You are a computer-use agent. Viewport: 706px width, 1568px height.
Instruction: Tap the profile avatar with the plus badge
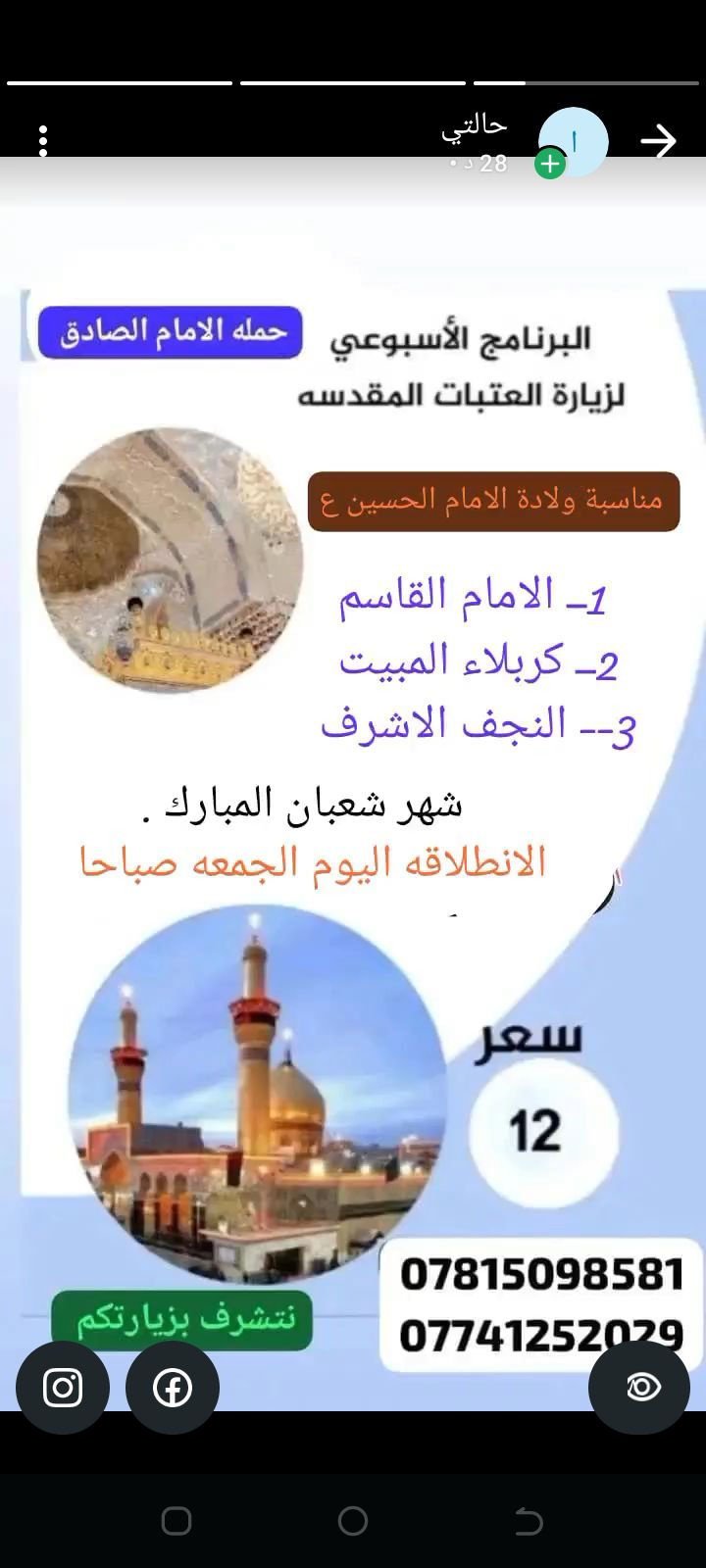click(573, 143)
